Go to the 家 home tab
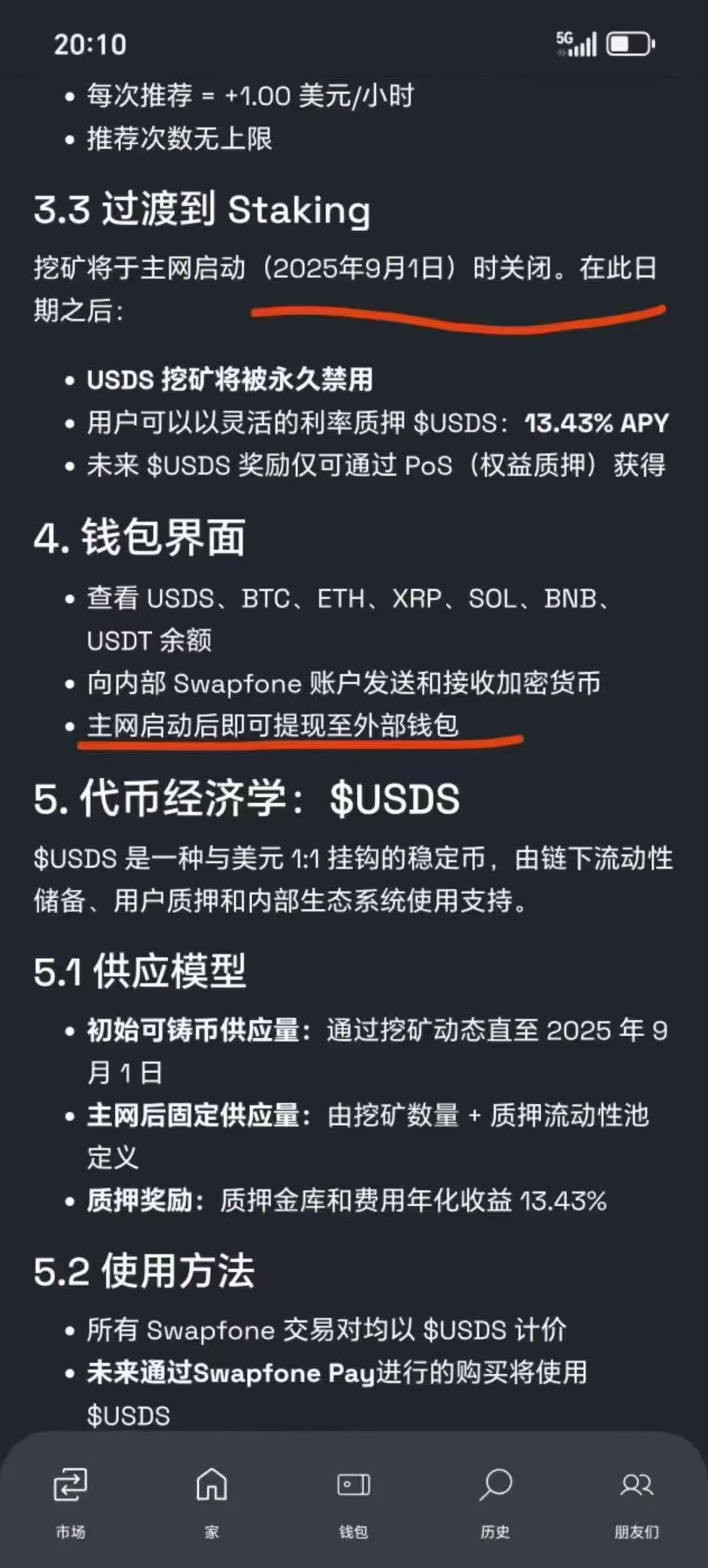Image resolution: width=708 pixels, height=1568 pixels. click(x=212, y=1500)
